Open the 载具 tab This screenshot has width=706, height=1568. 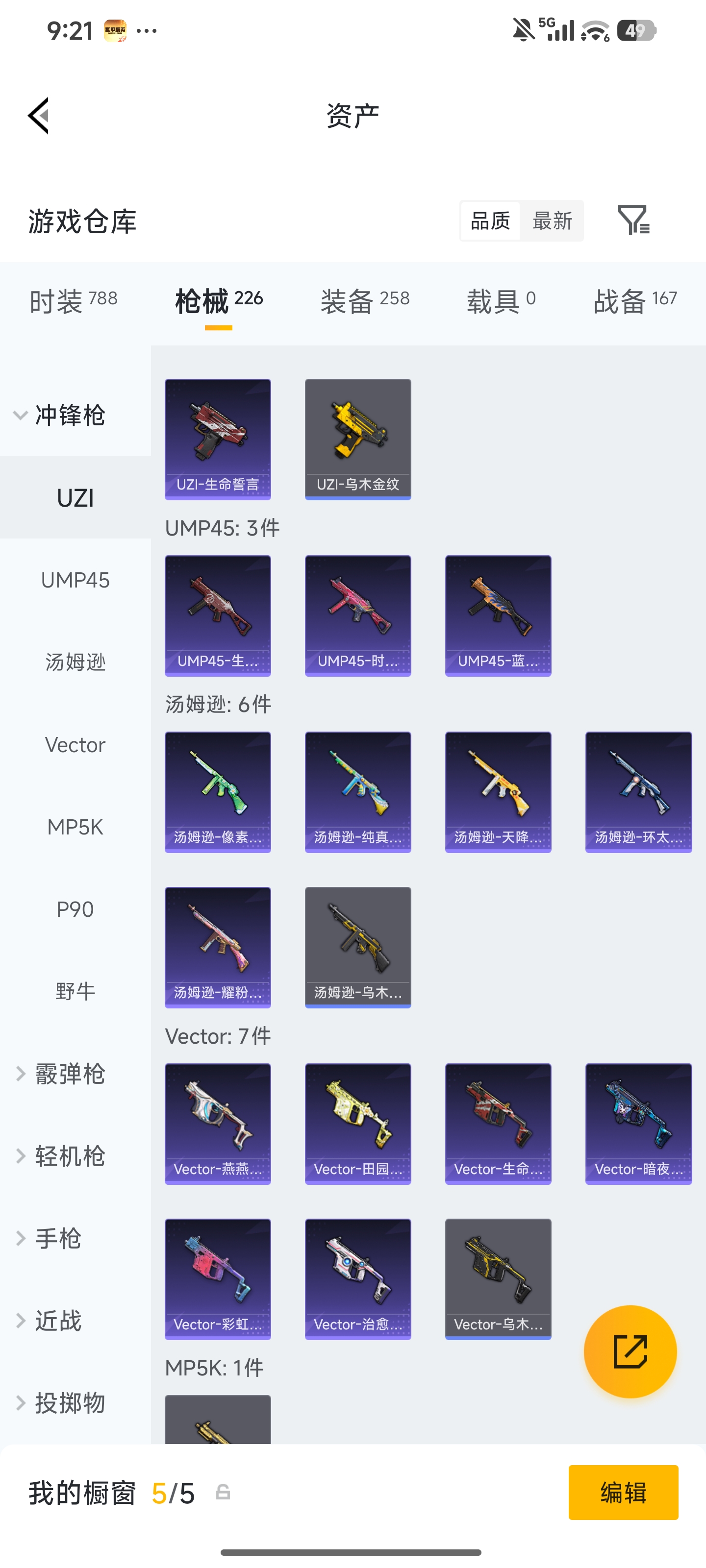pos(501,301)
